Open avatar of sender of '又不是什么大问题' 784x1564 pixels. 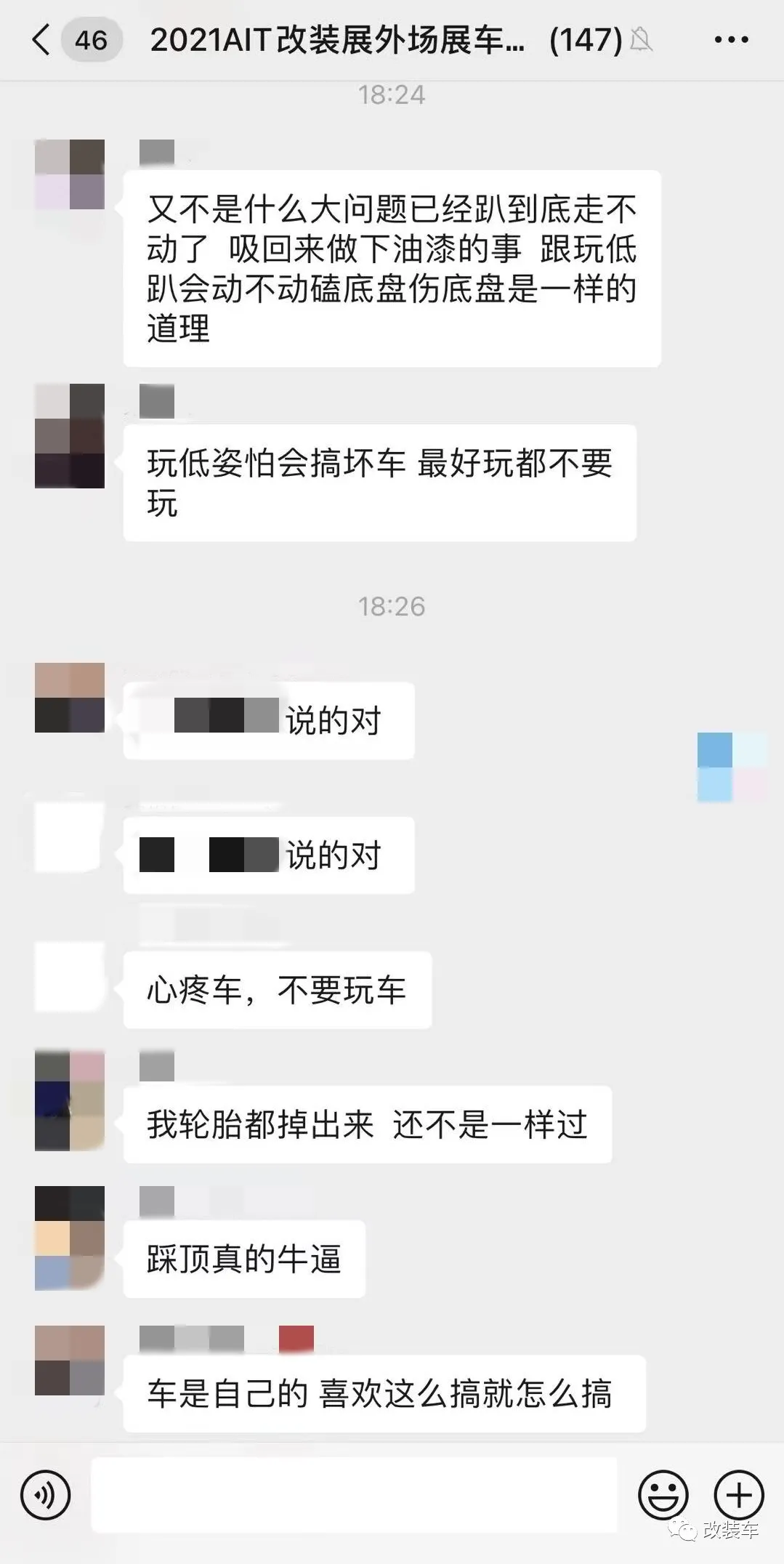click(x=70, y=174)
